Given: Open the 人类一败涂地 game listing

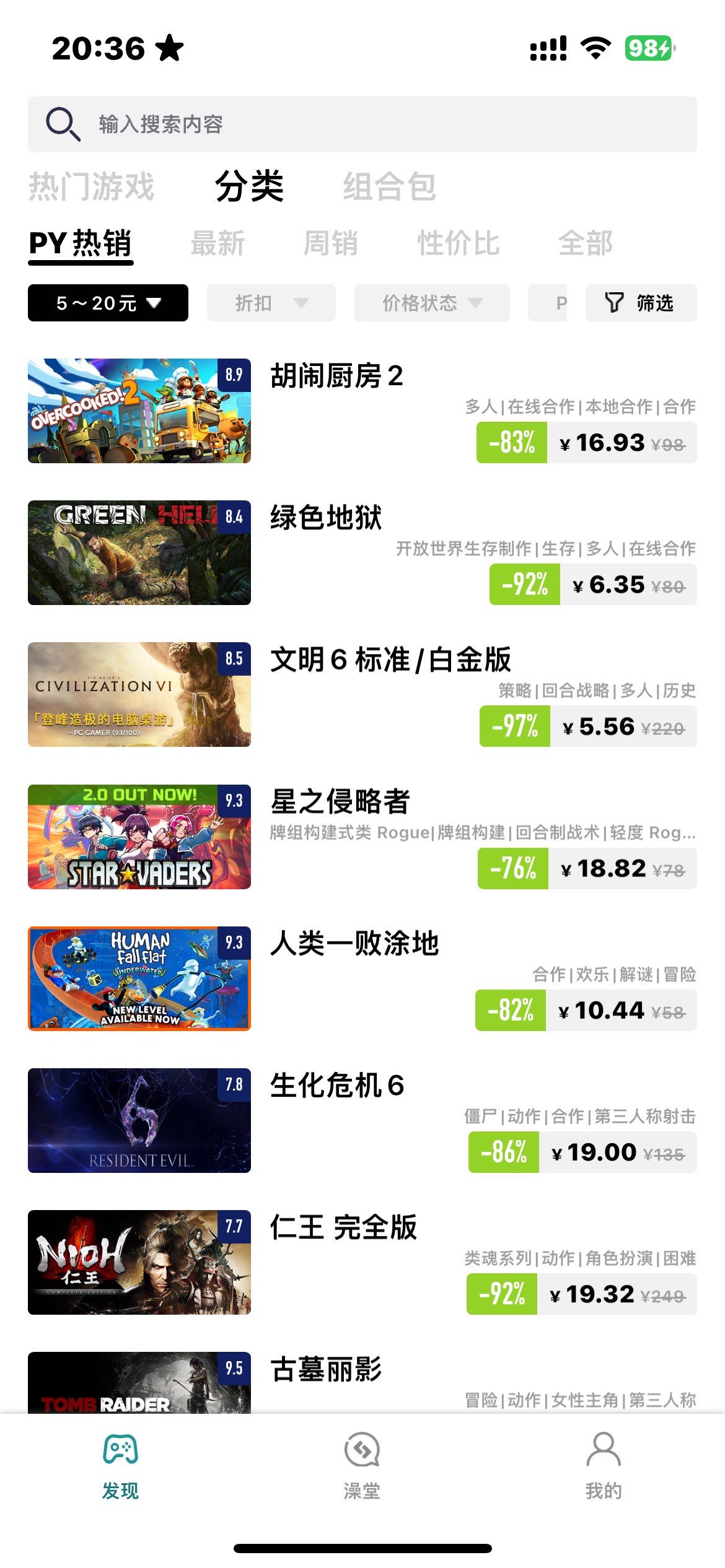Looking at the screenshot, I should click(362, 978).
